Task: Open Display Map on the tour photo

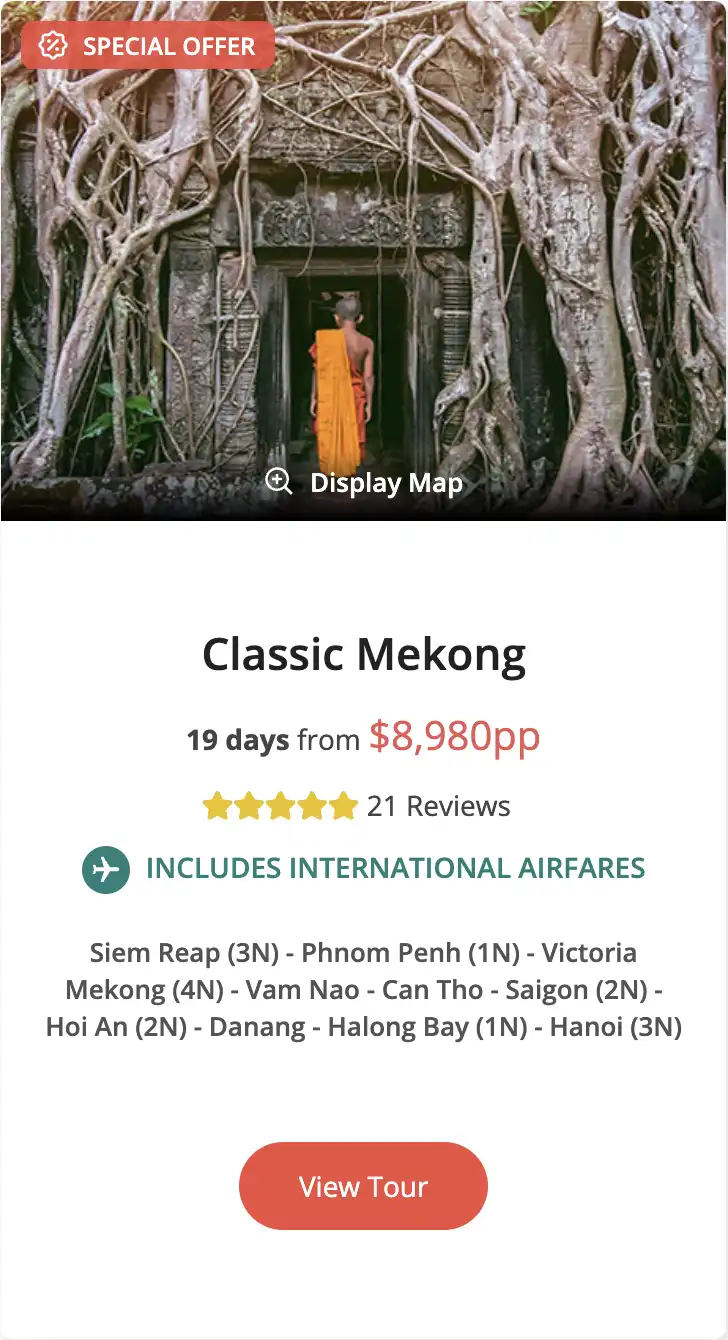Action: (364, 483)
